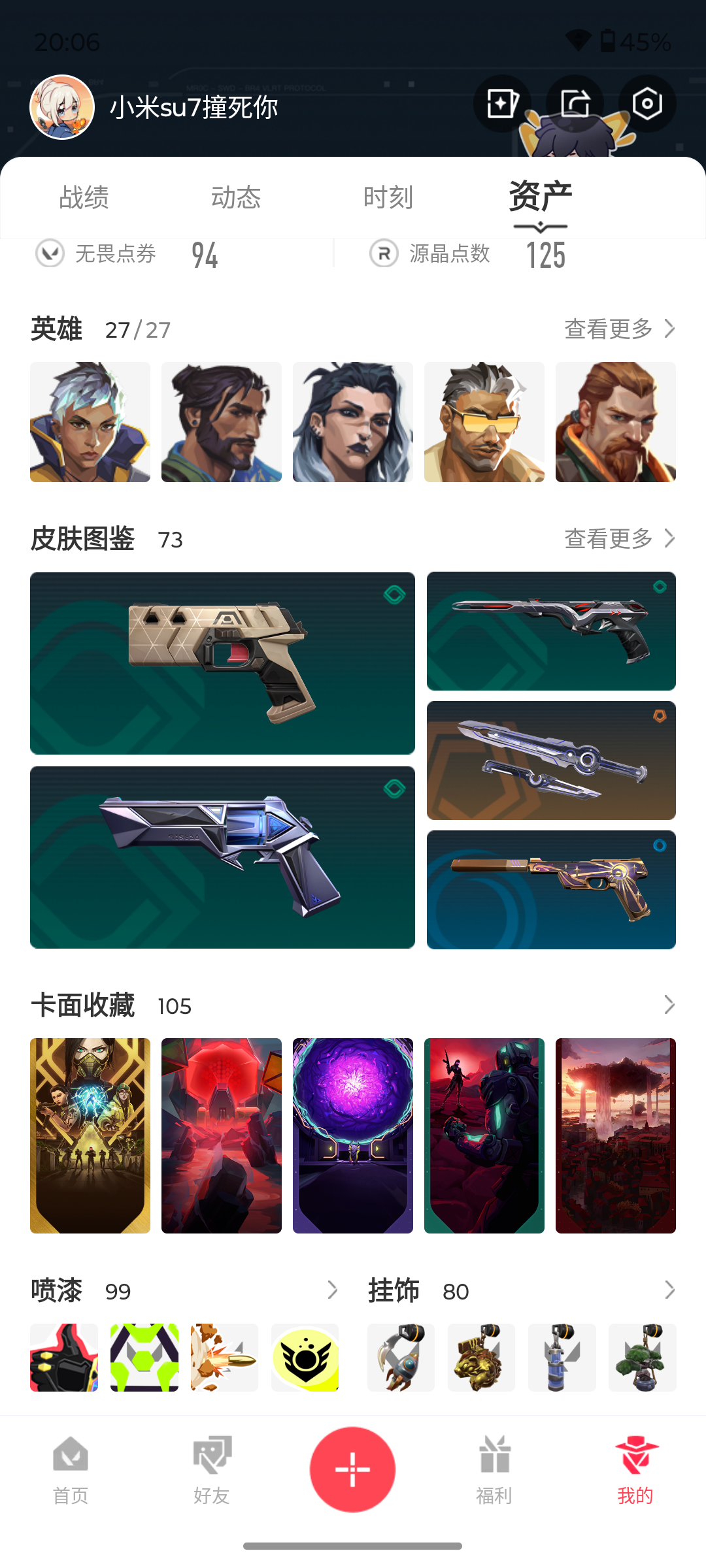This screenshot has height=1568, width=706.
Task: Open the beige triangle-pattern pistol skin card
Action: [222, 663]
